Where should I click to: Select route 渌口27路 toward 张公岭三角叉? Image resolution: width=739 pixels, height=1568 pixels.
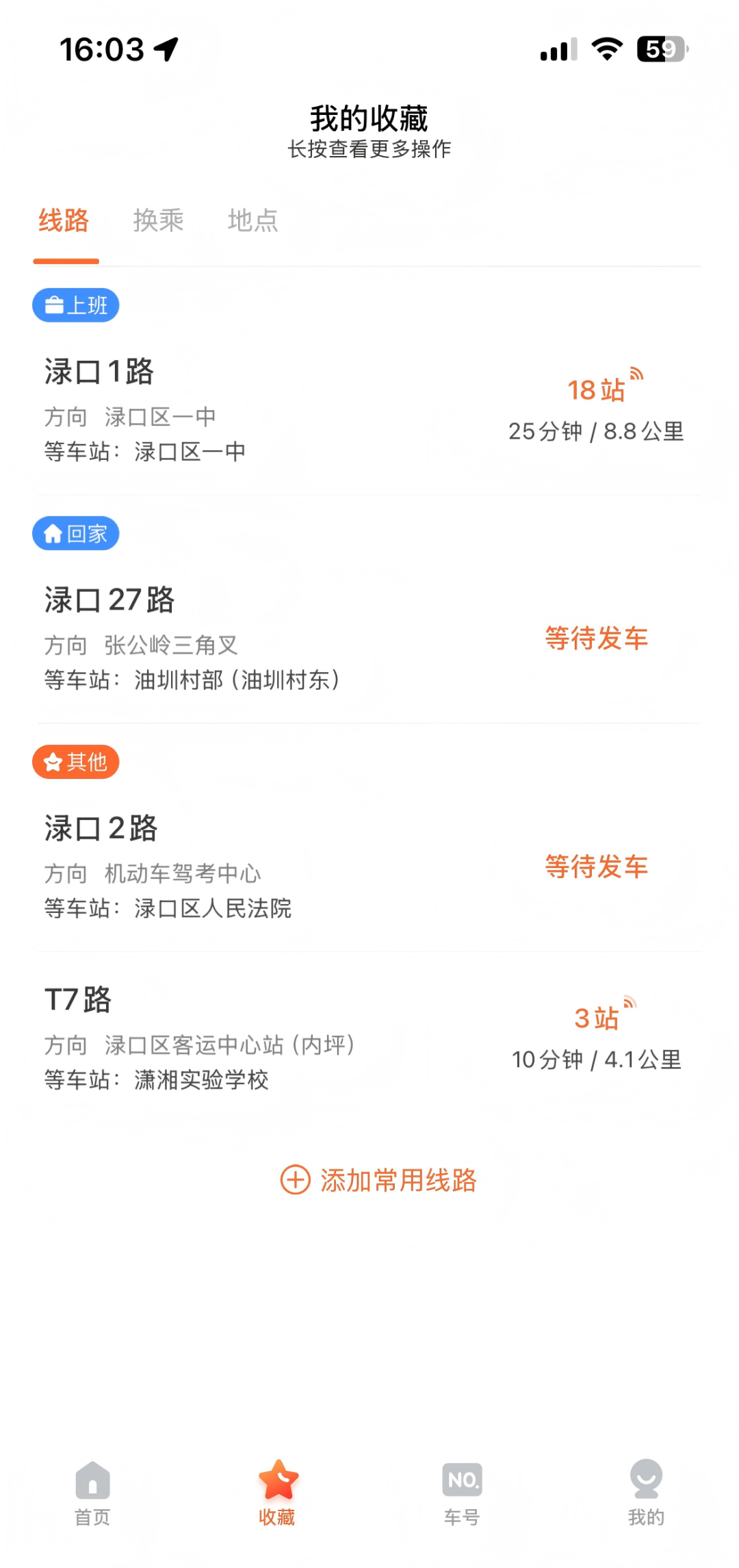pyautogui.click(x=109, y=601)
